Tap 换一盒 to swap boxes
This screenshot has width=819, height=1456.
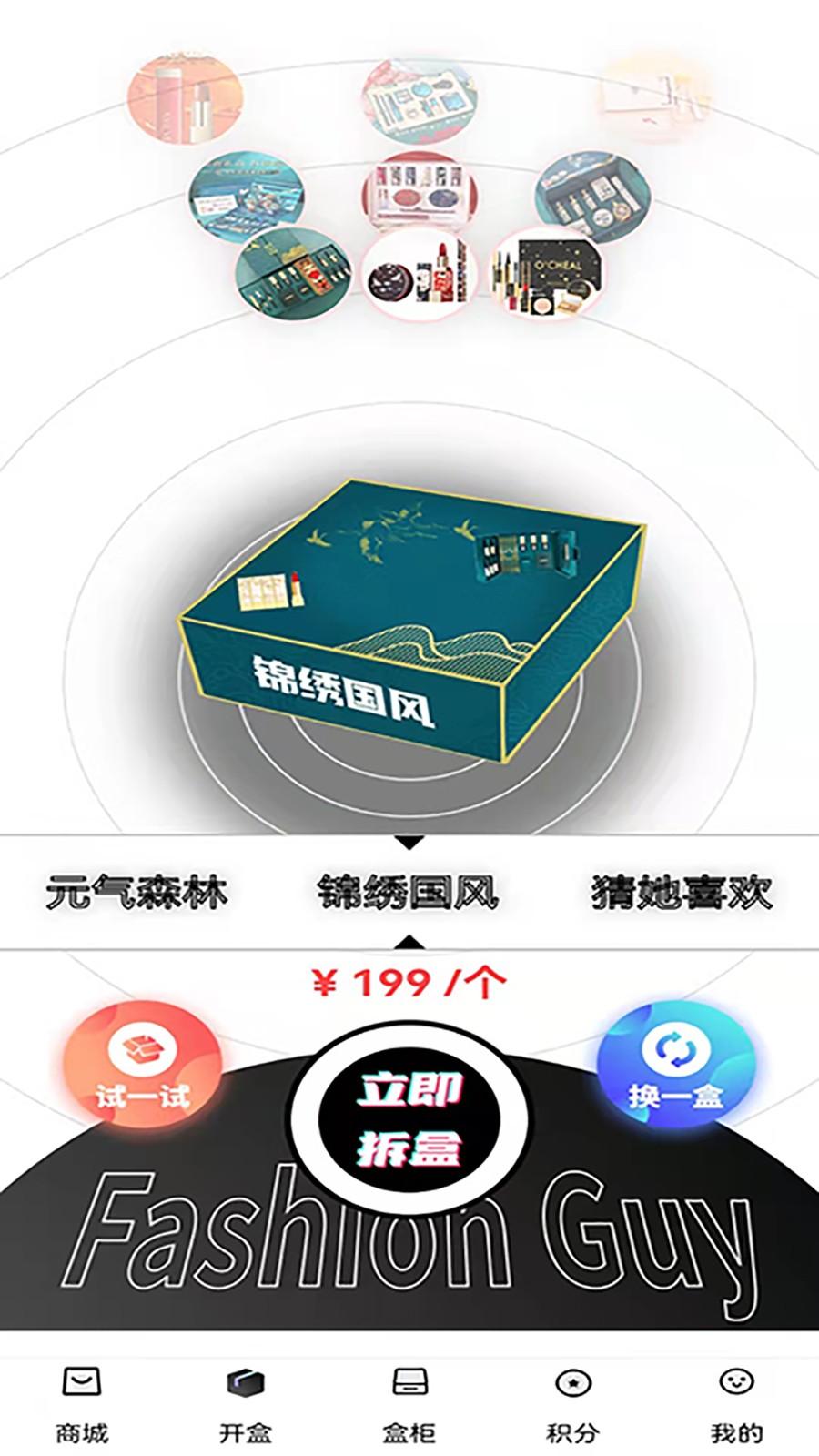(675, 1066)
